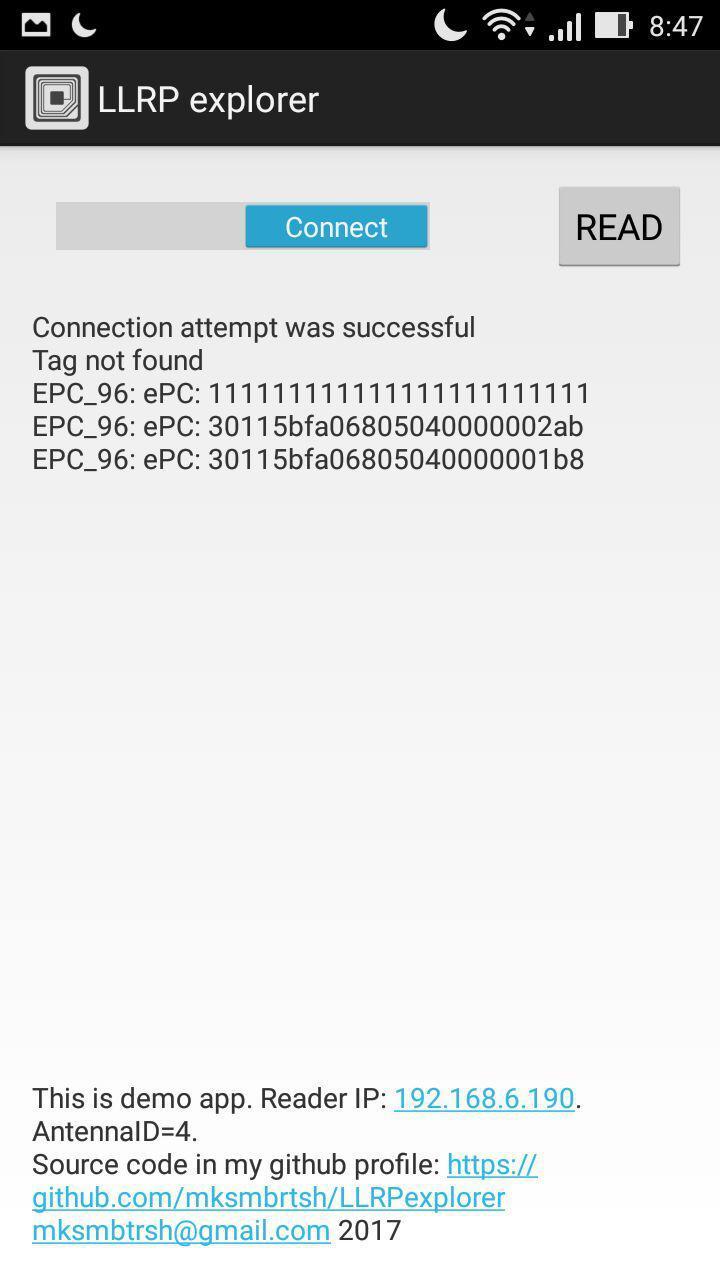The image size is (720, 1280).
Task: Tap the mksmbtrsh@gmail.com email link
Action: [181, 1230]
